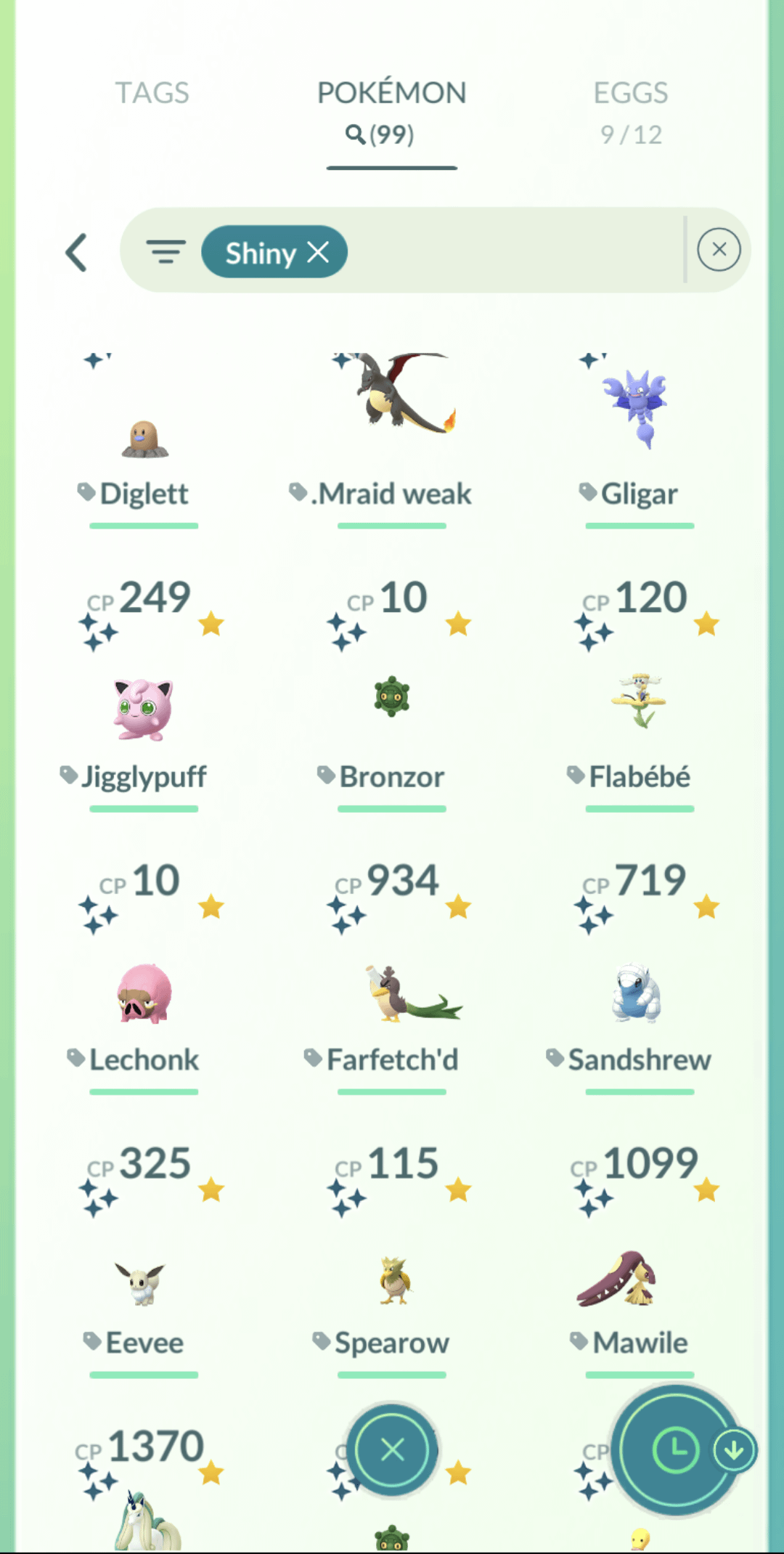Remove the Shiny filter chip
The image size is (784, 1554).
tap(318, 252)
